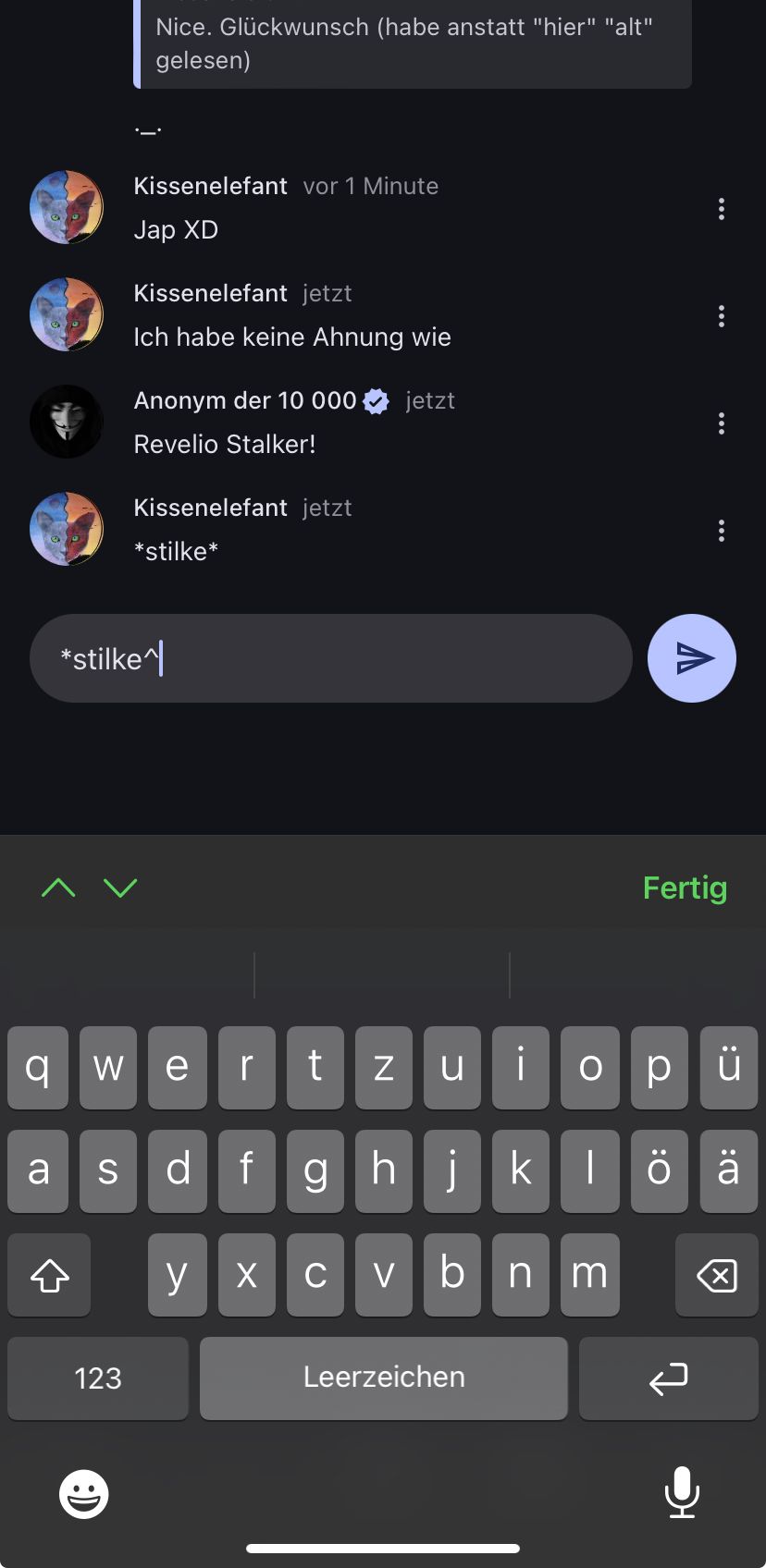The image size is (766, 1568).
Task: Open options for the "Jap XD" message
Action: (721, 209)
